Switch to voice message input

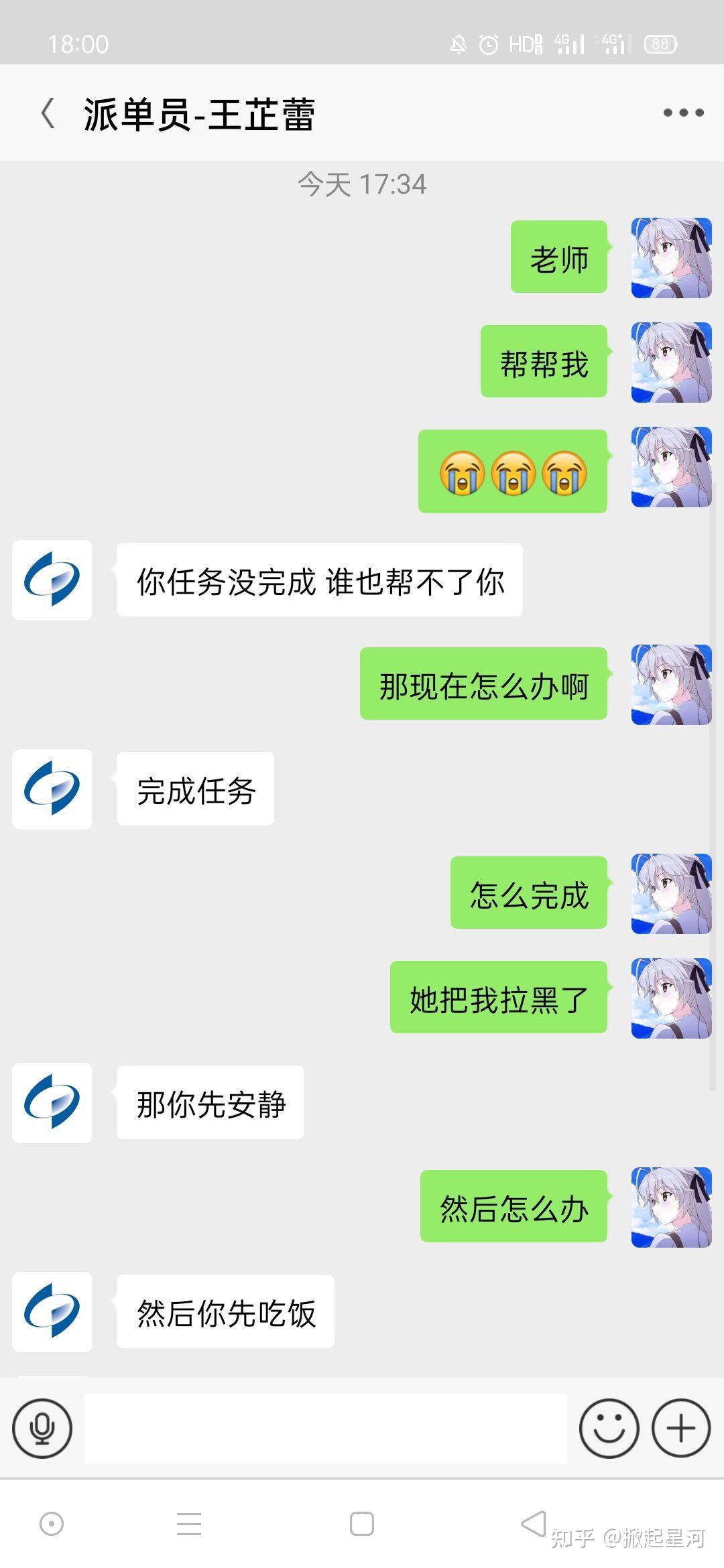42,1428
